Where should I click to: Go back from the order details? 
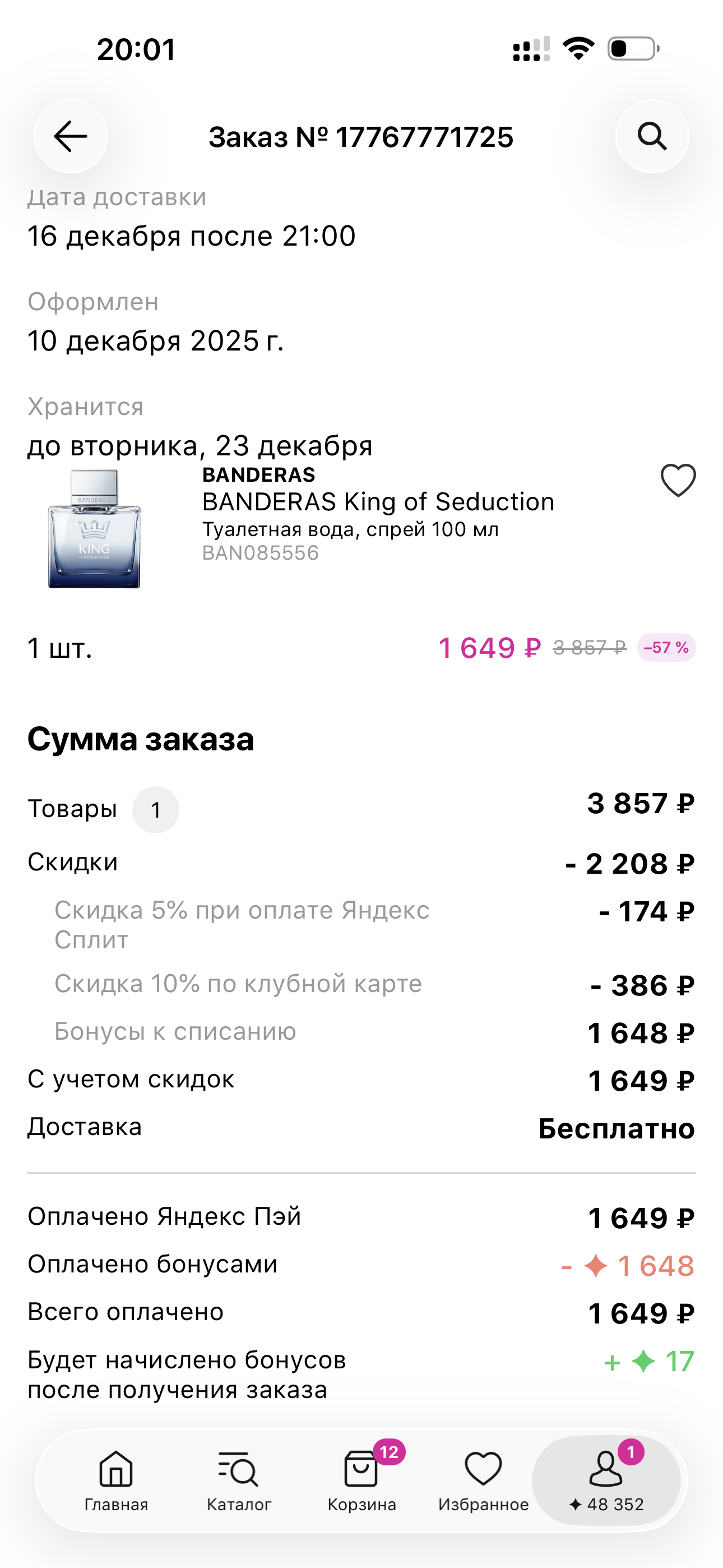point(71,136)
